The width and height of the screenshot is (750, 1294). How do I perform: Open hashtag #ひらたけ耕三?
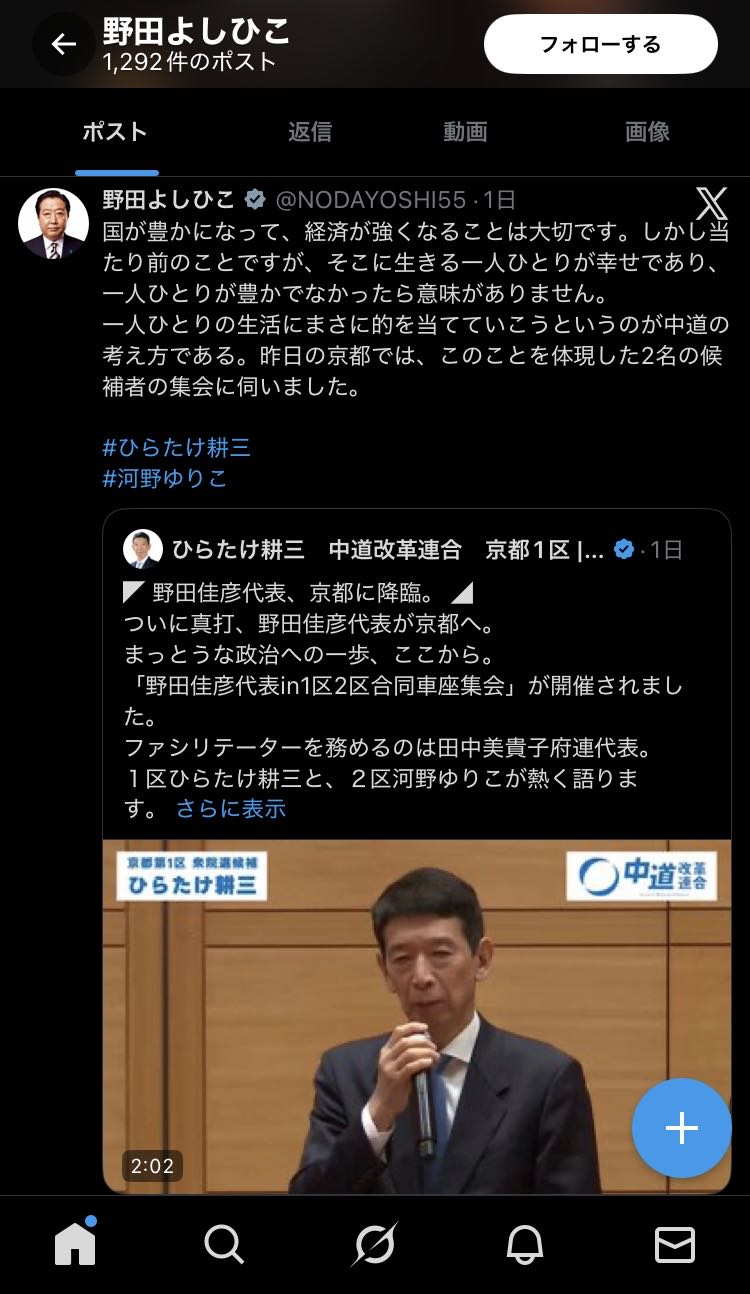pyautogui.click(x=177, y=447)
